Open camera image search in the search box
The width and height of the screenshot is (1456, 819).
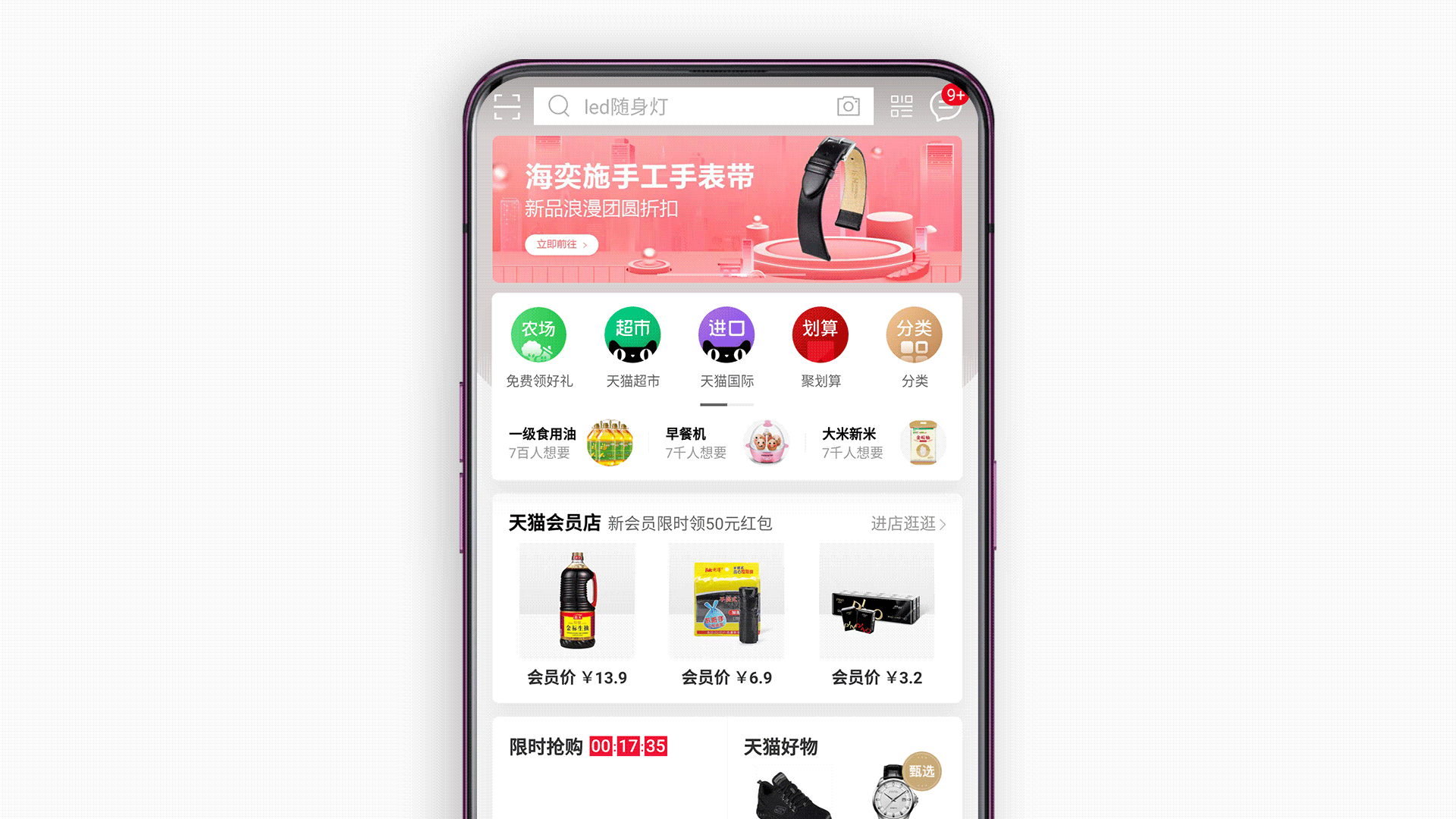click(848, 106)
